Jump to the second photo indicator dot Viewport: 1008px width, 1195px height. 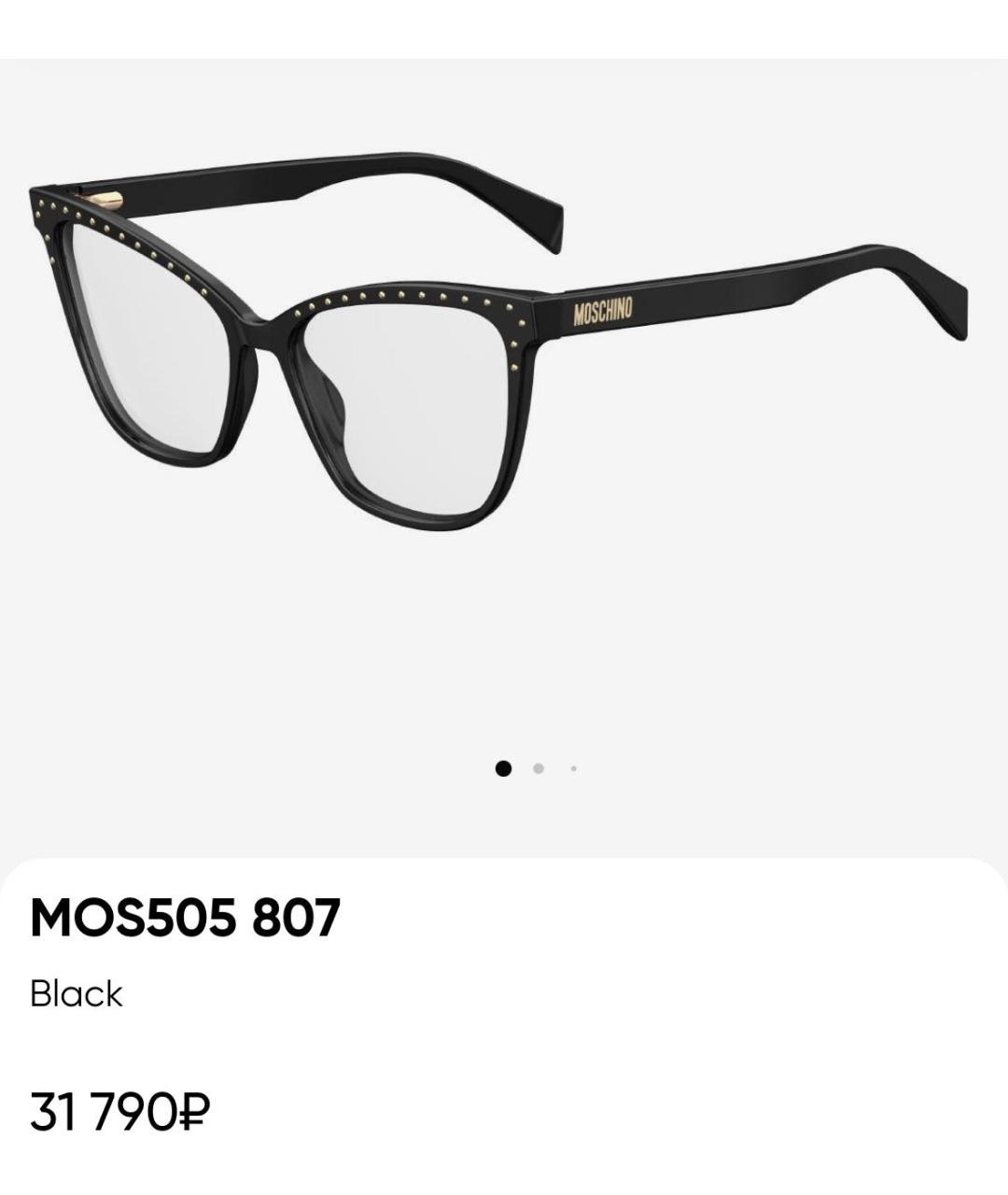click(x=539, y=768)
